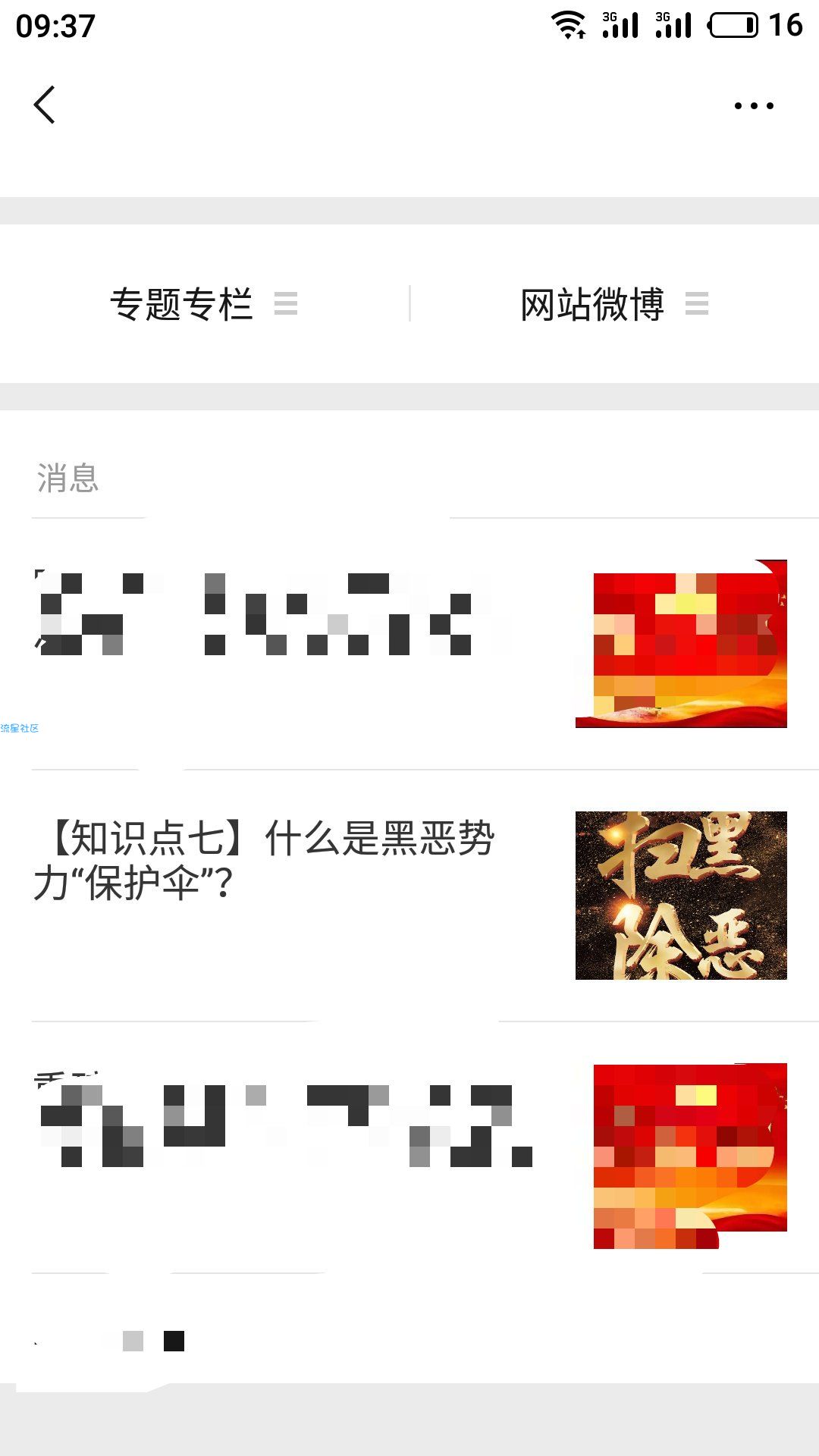Open the 专题专栏 menu
819x1456 pixels.
[x=203, y=304]
